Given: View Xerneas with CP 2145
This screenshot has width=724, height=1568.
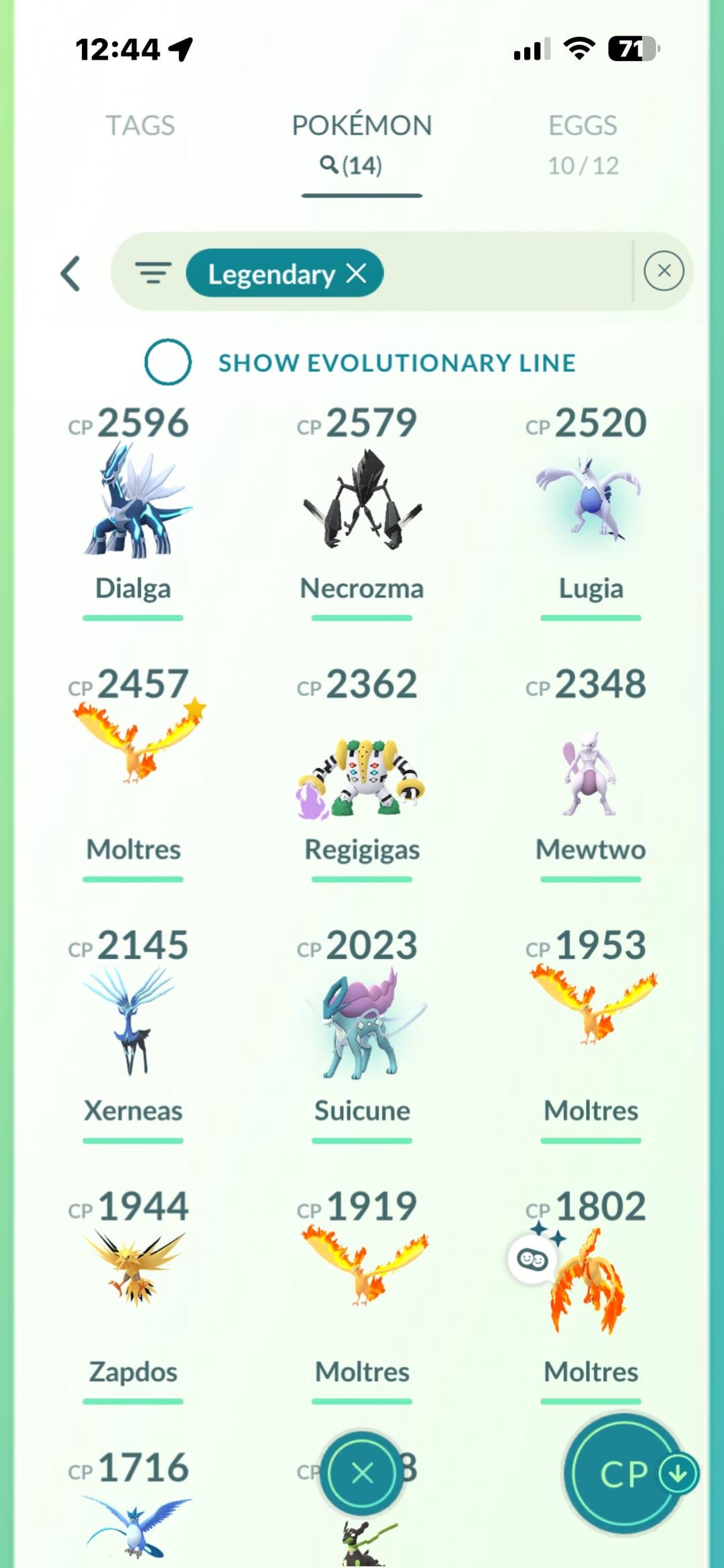Looking at the screenshot, I should pyautogui.click(x=133, y=1025).
